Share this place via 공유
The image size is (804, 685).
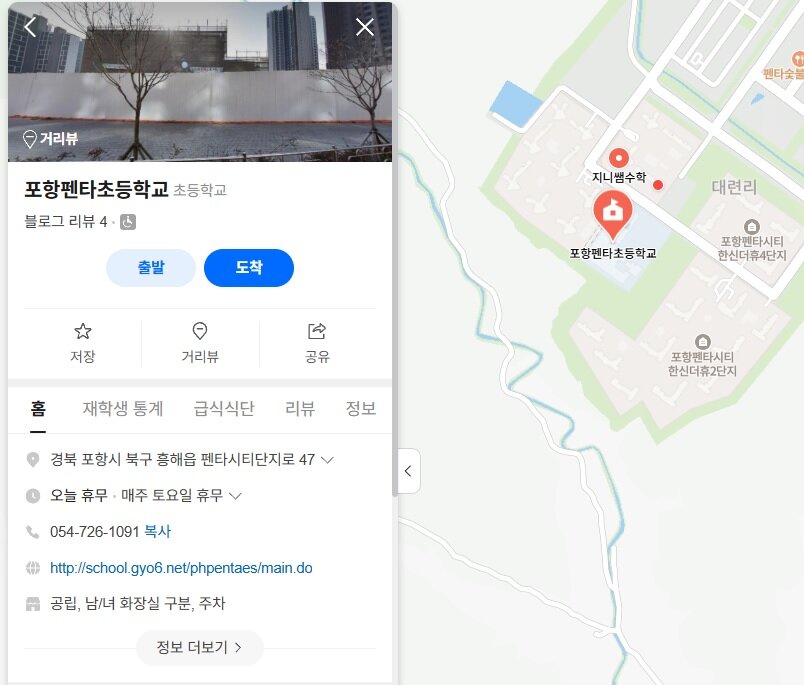(317, 343)
